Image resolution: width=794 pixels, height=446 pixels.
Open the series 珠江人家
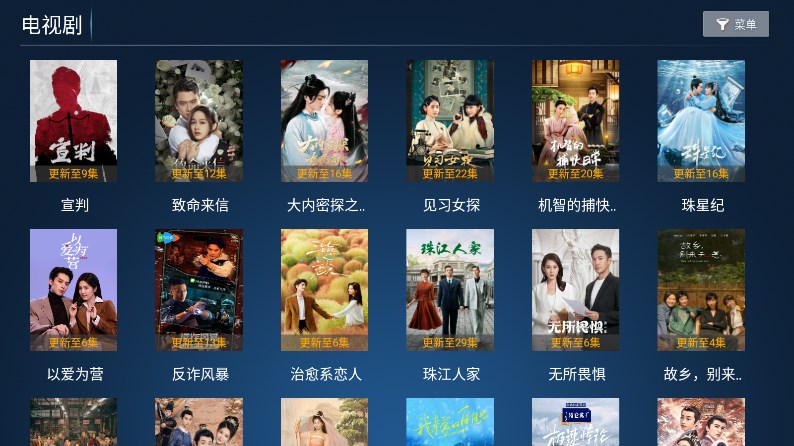pyautogui.click(x=450, y=290)
